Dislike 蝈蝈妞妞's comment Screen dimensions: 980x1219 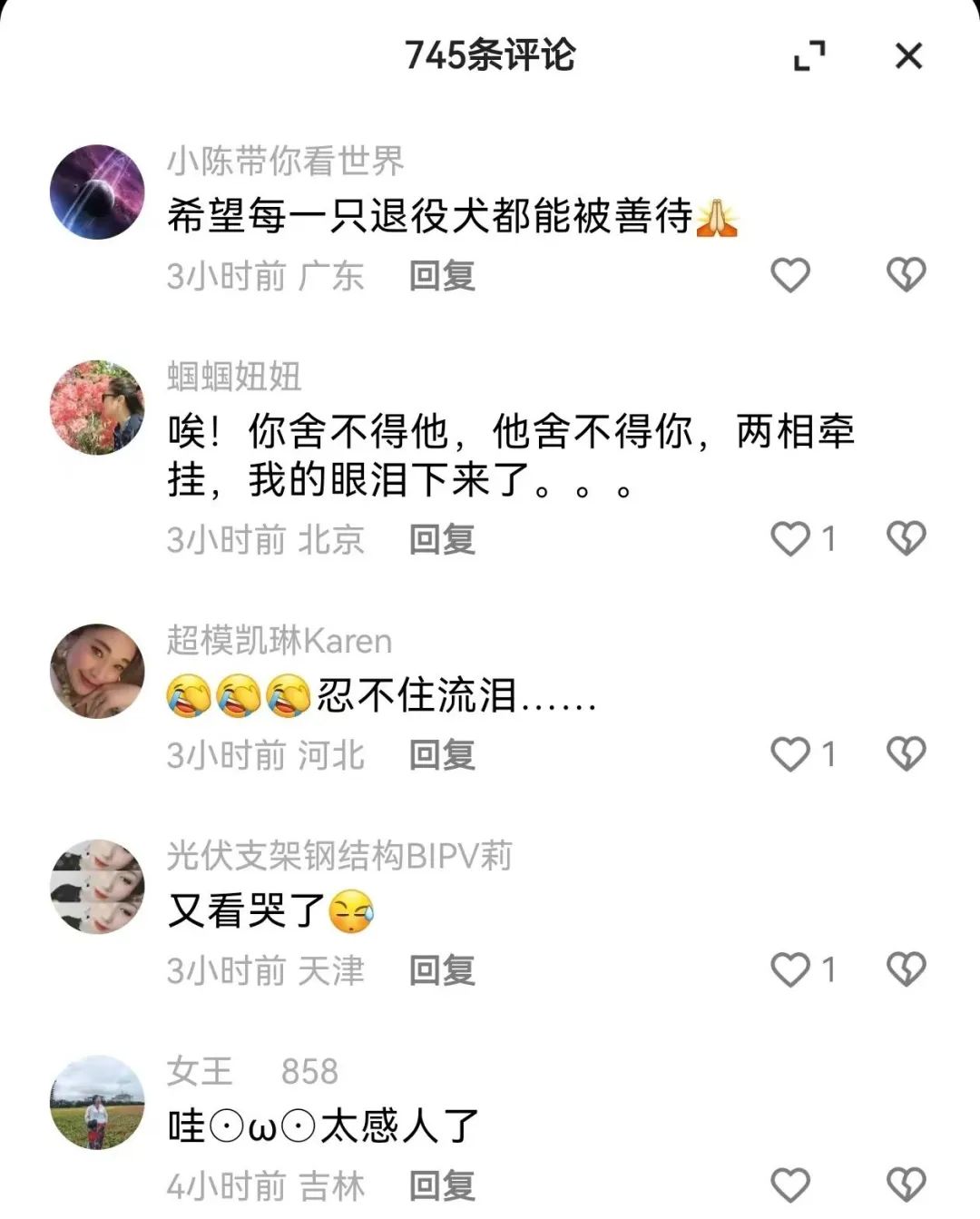[x=906, y=539]
